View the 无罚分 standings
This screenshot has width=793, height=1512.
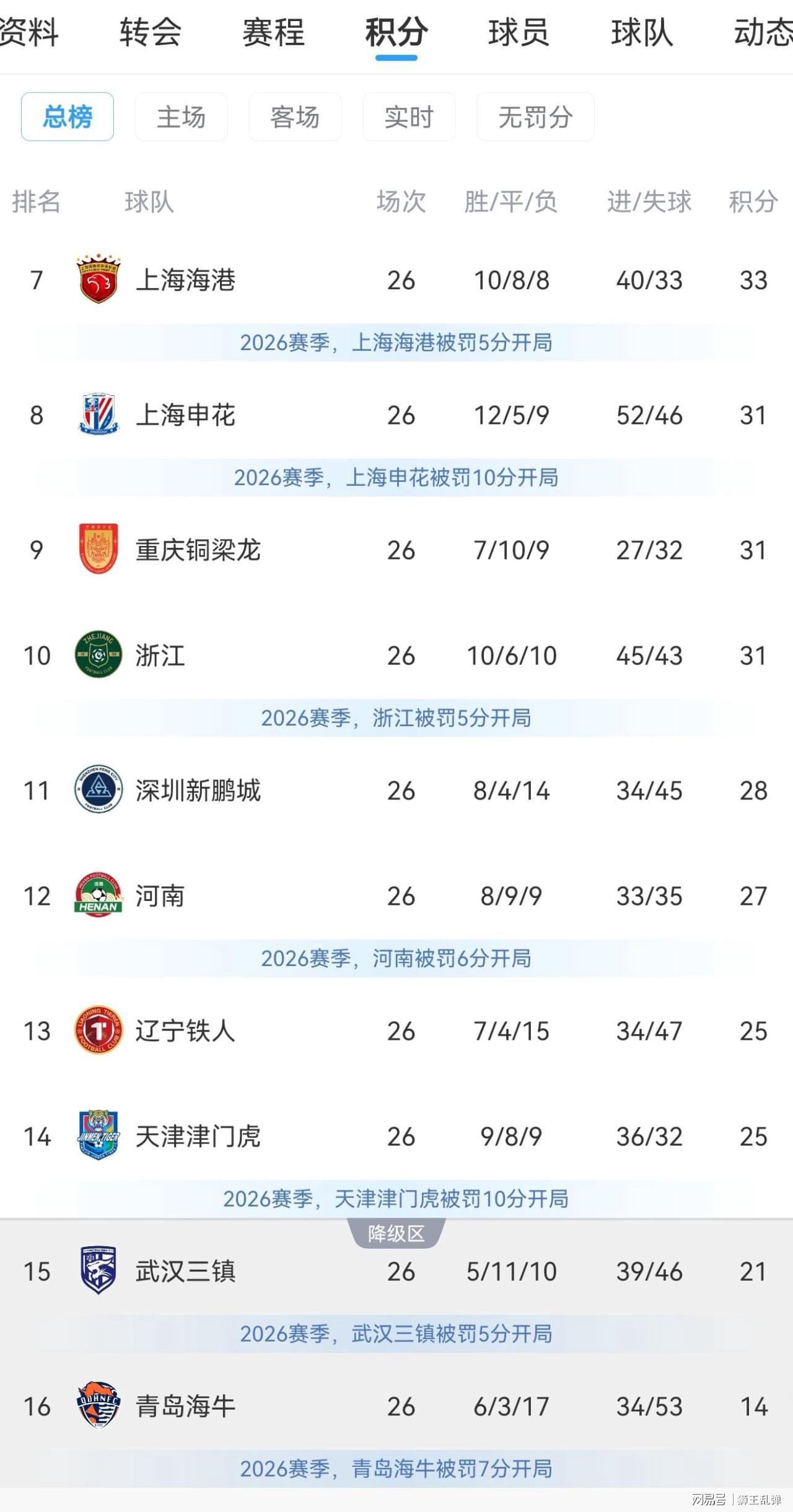535,116
